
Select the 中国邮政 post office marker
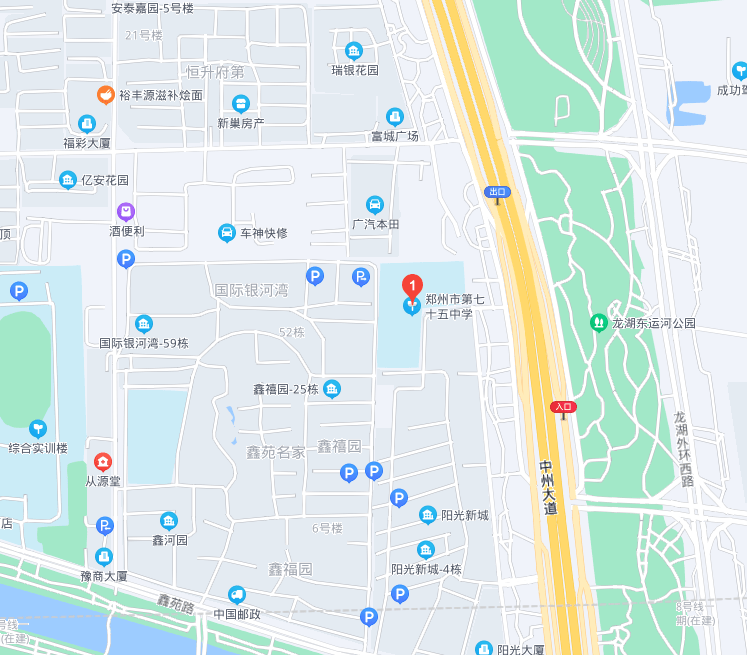[x=237, y=595]
